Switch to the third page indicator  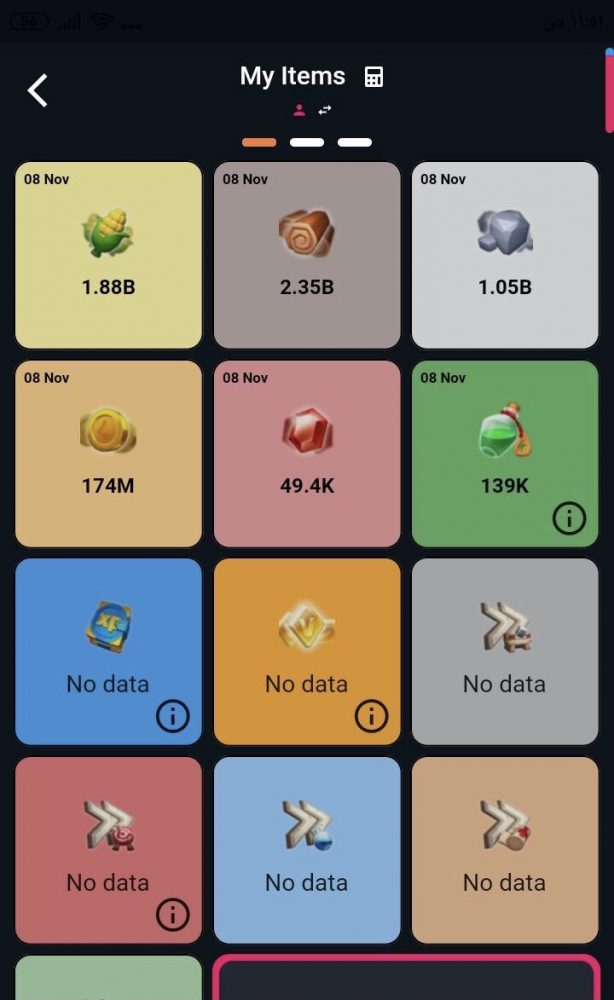click(x=354, y=142)
